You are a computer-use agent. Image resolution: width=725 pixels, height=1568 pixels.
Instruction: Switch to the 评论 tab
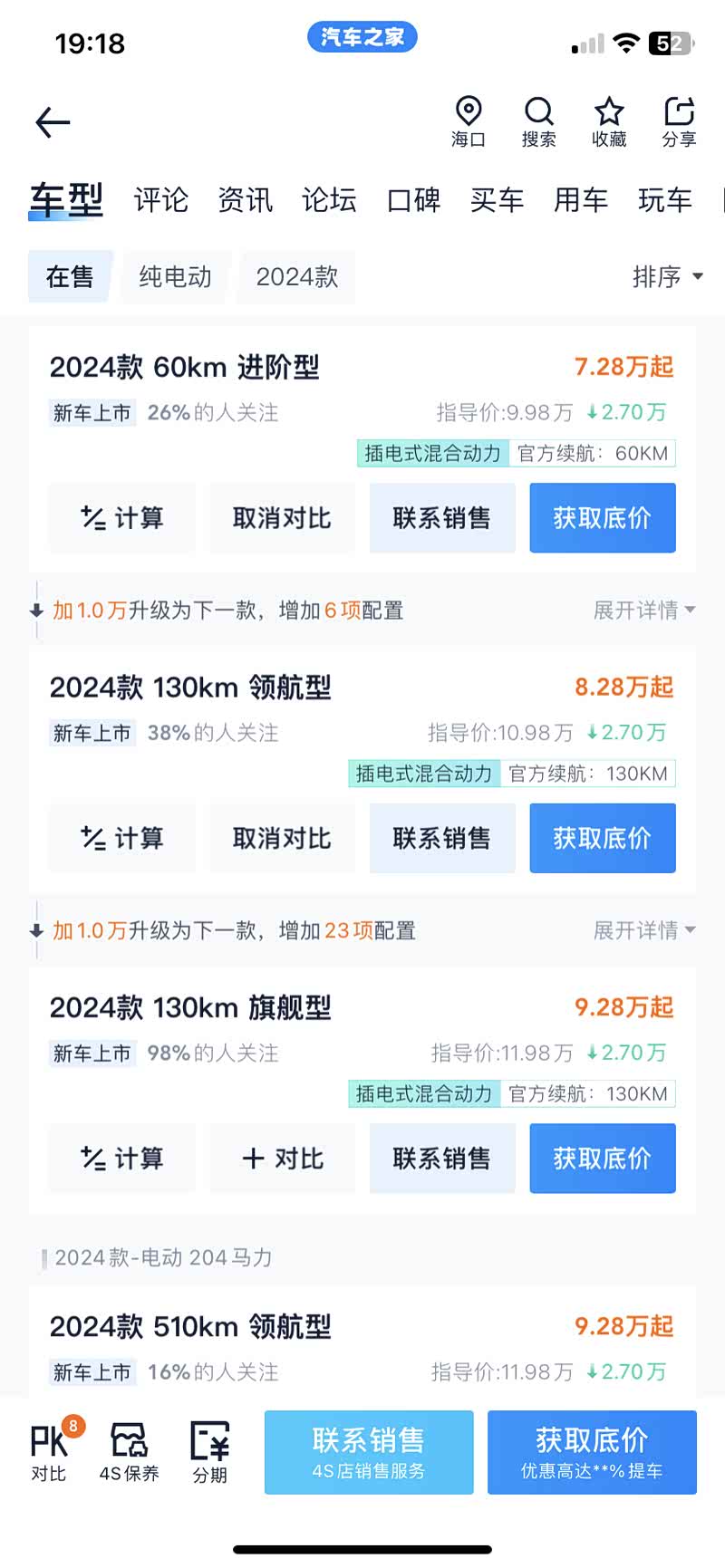(160, 200)
